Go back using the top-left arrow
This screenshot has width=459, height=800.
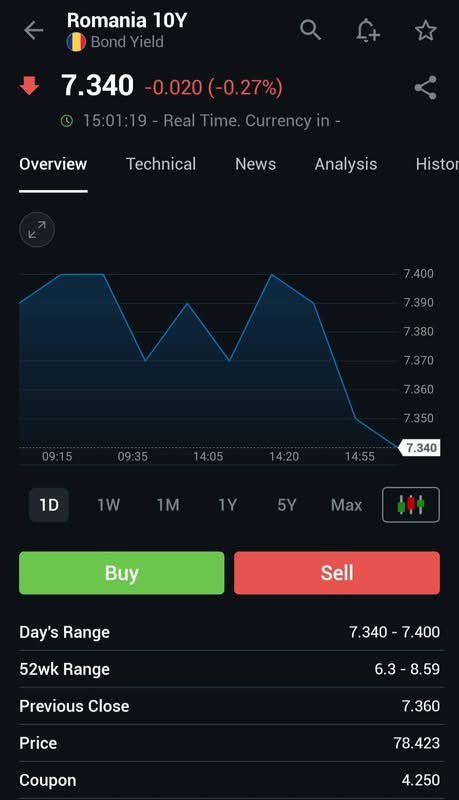pyautogui.click(x=34, y=31)
